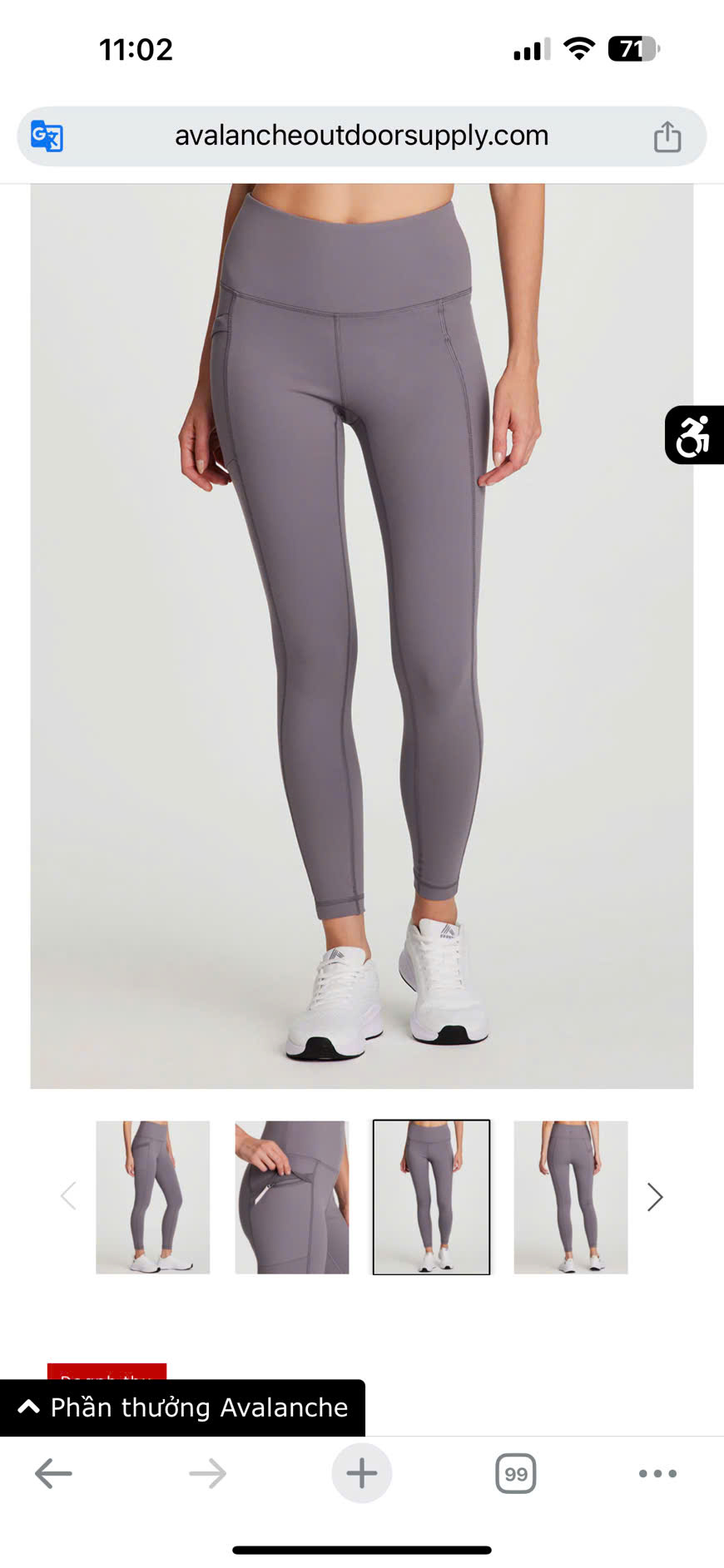
Task: Show next product thumbnails
Action: coord(655,1197)
